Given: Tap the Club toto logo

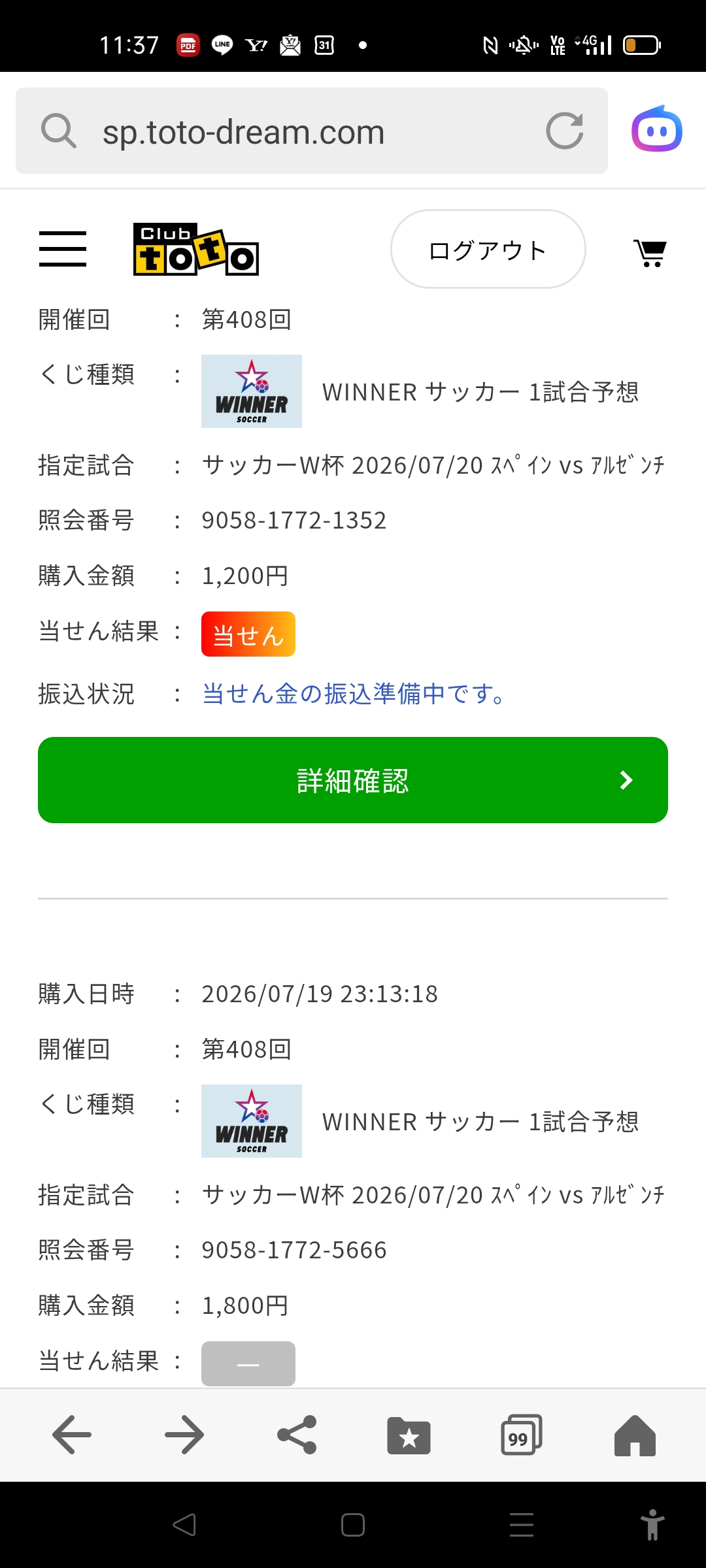Looking at the screenshot, I should (x=196, y=250).
